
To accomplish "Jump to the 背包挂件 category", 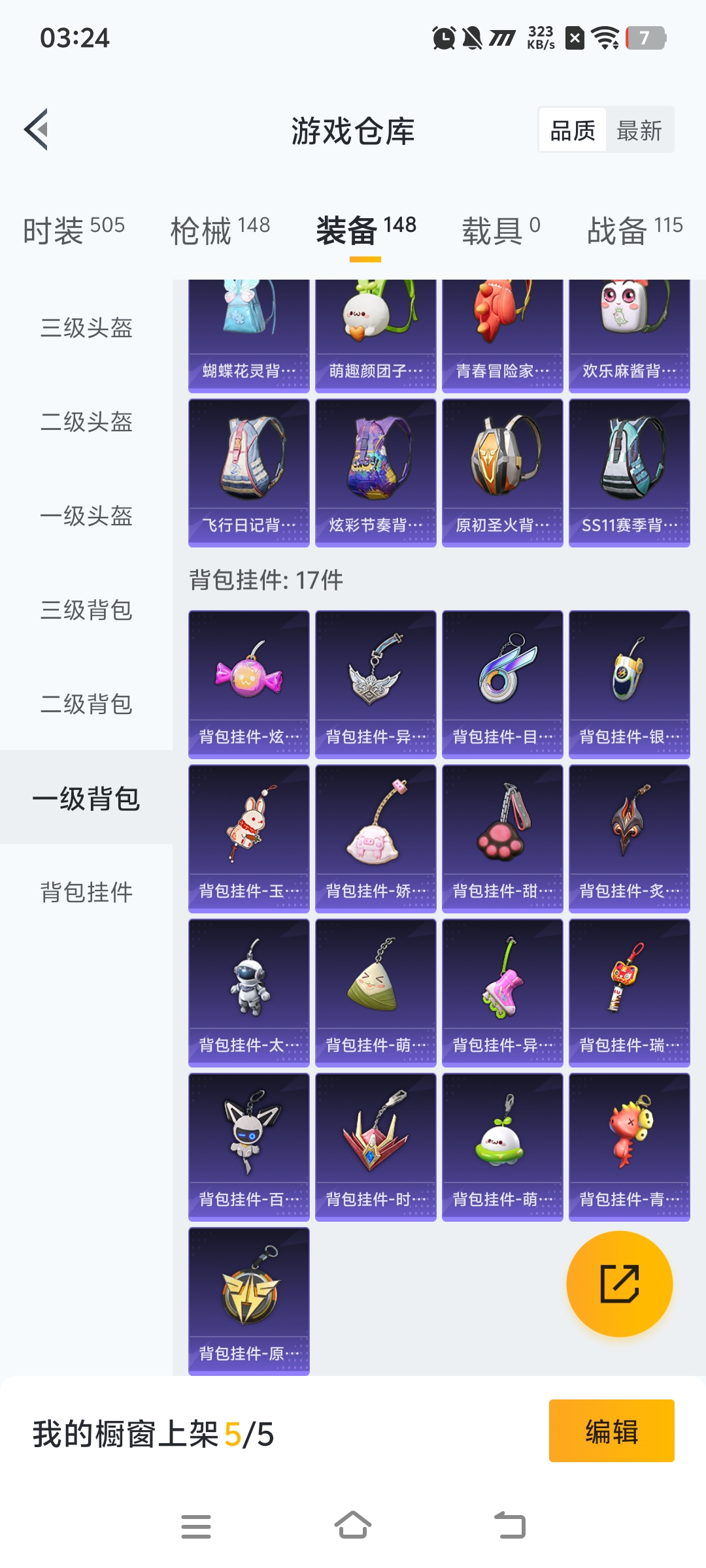I will pyautogui.click(x=86, y=892).
